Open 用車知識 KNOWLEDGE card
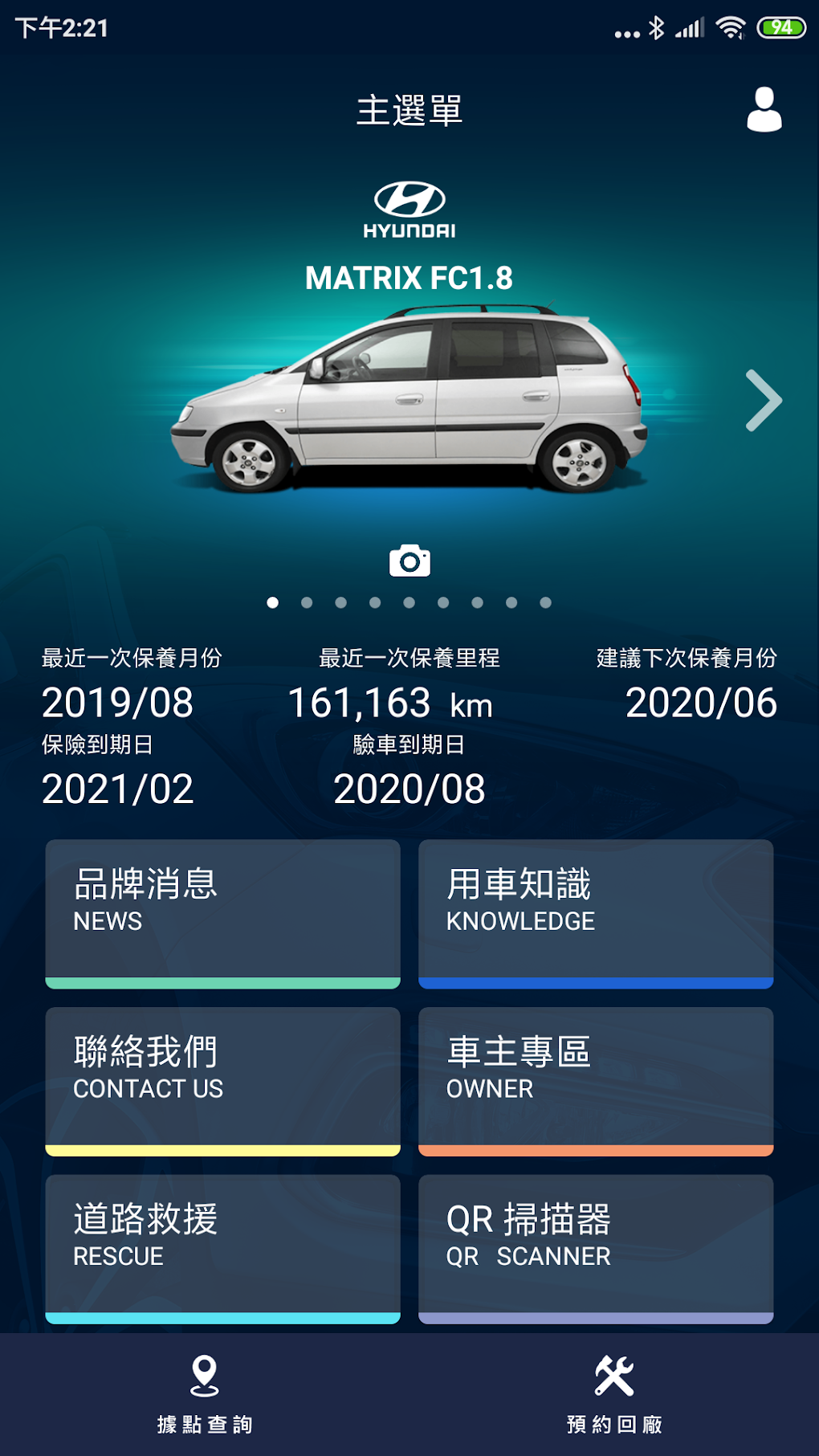This screenshot has height=1456, width=819. [596, 913]
